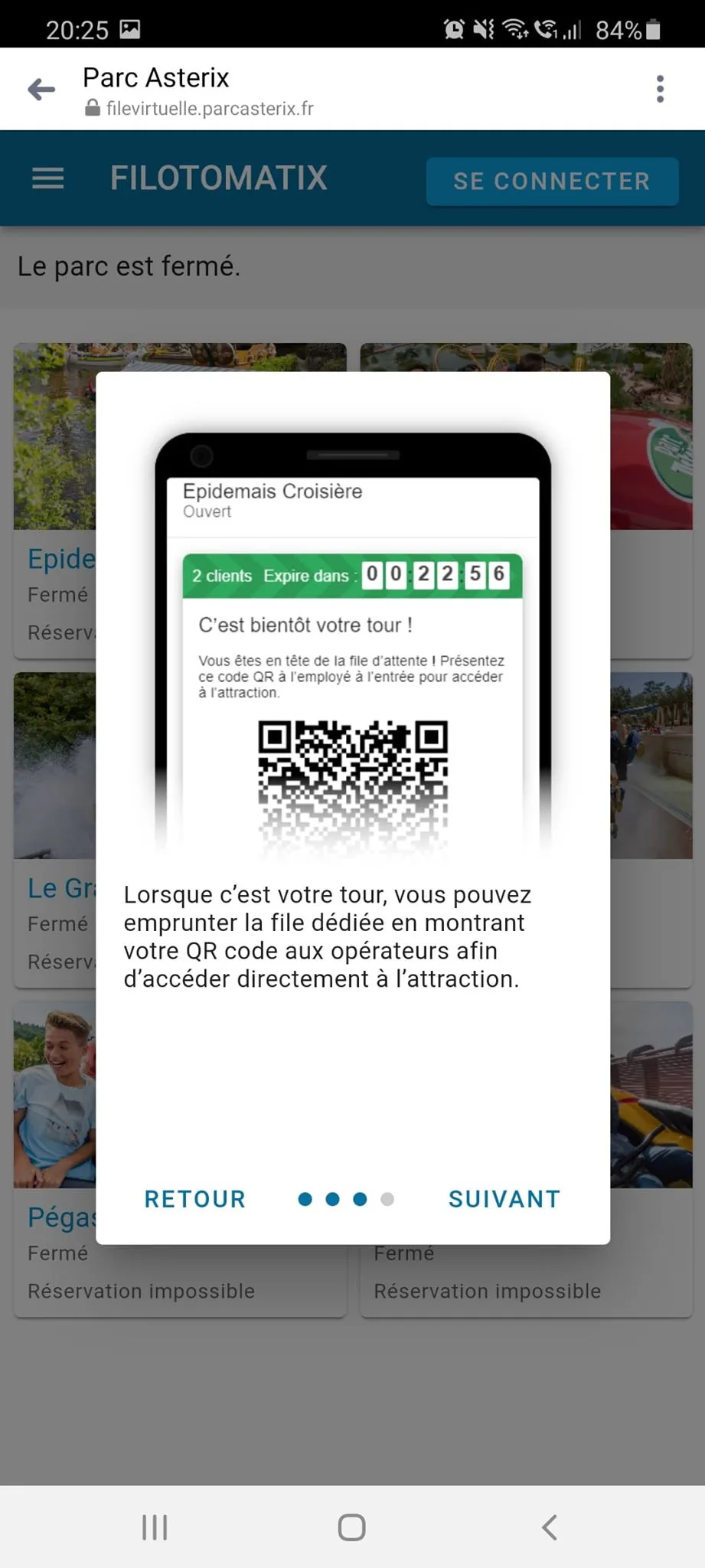Select the first page indicator dot
Viewport: 705px width, 1568px height.
click(x=305, y=1199)
